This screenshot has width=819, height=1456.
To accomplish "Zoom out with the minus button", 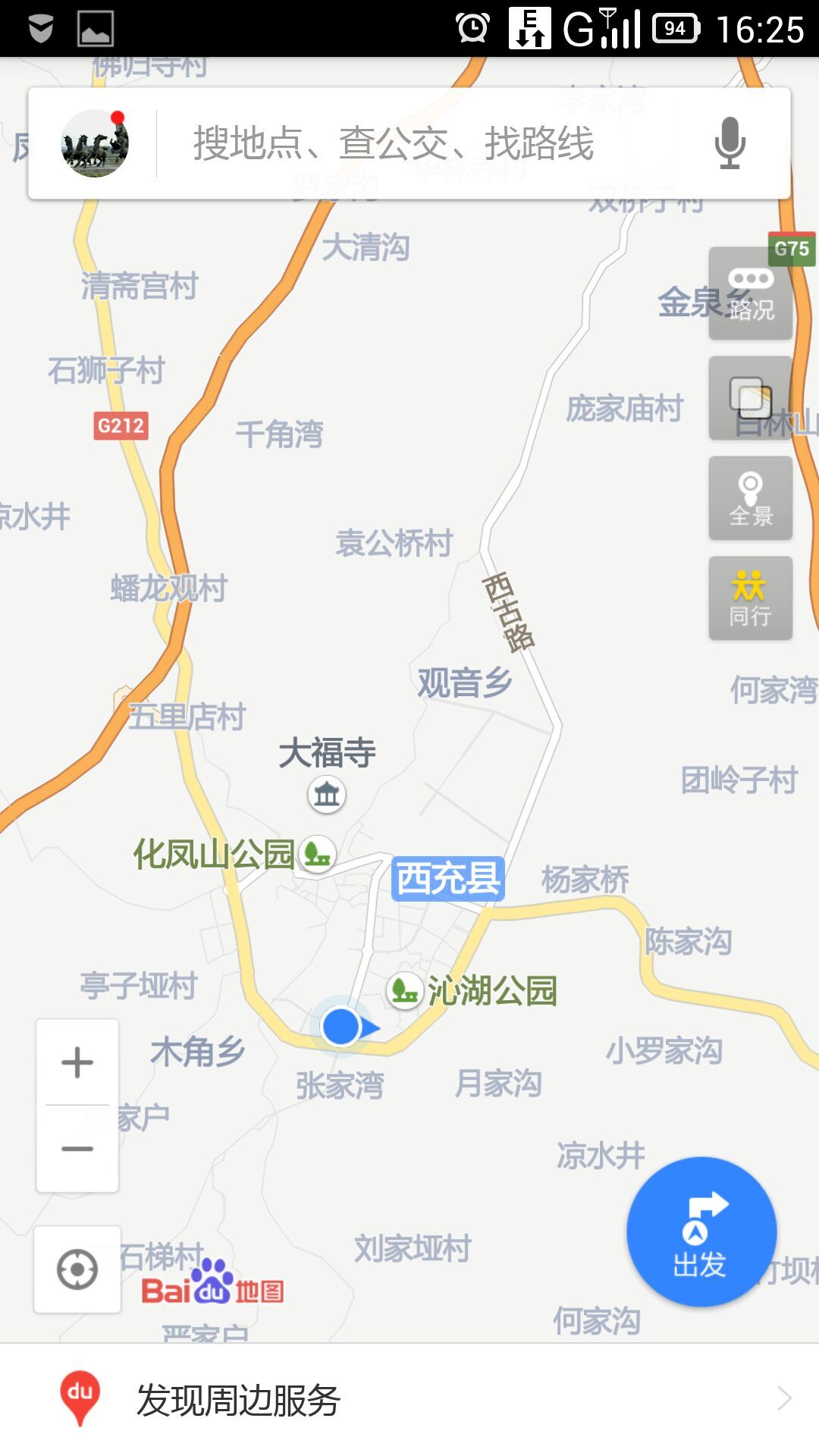I will [77, 1148].
